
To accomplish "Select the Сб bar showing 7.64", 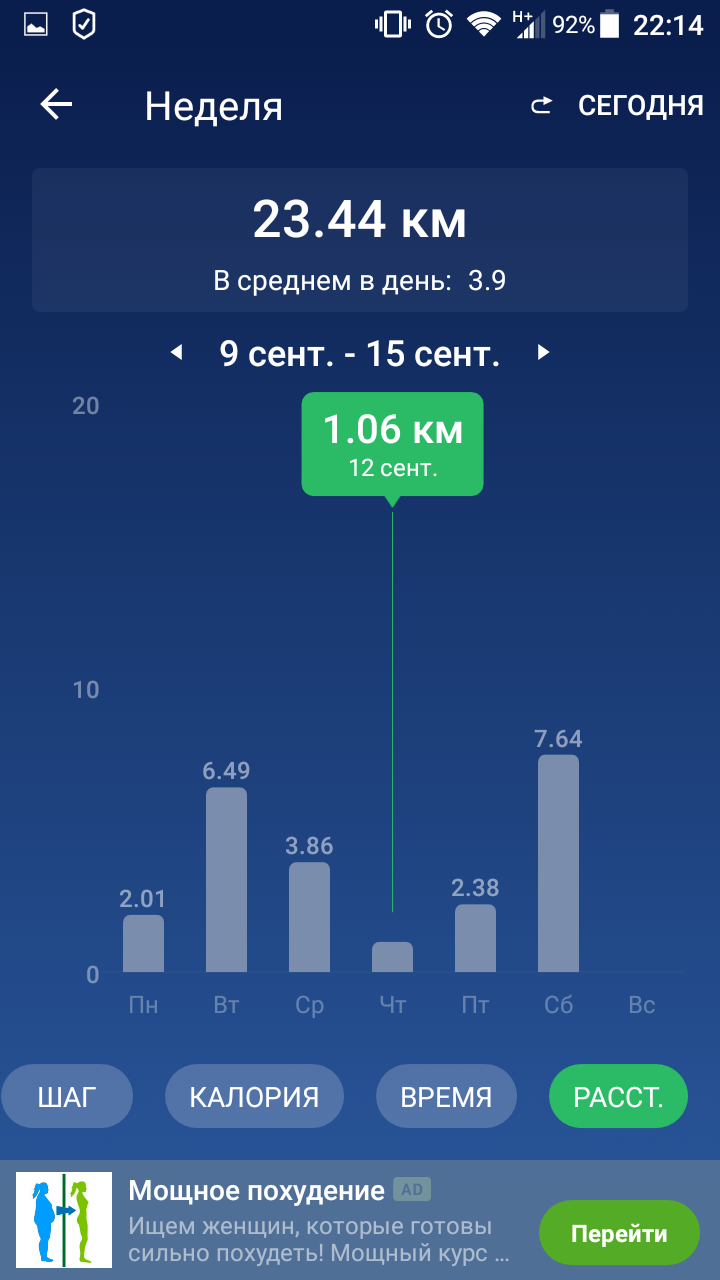I will (x=558, y=863).
